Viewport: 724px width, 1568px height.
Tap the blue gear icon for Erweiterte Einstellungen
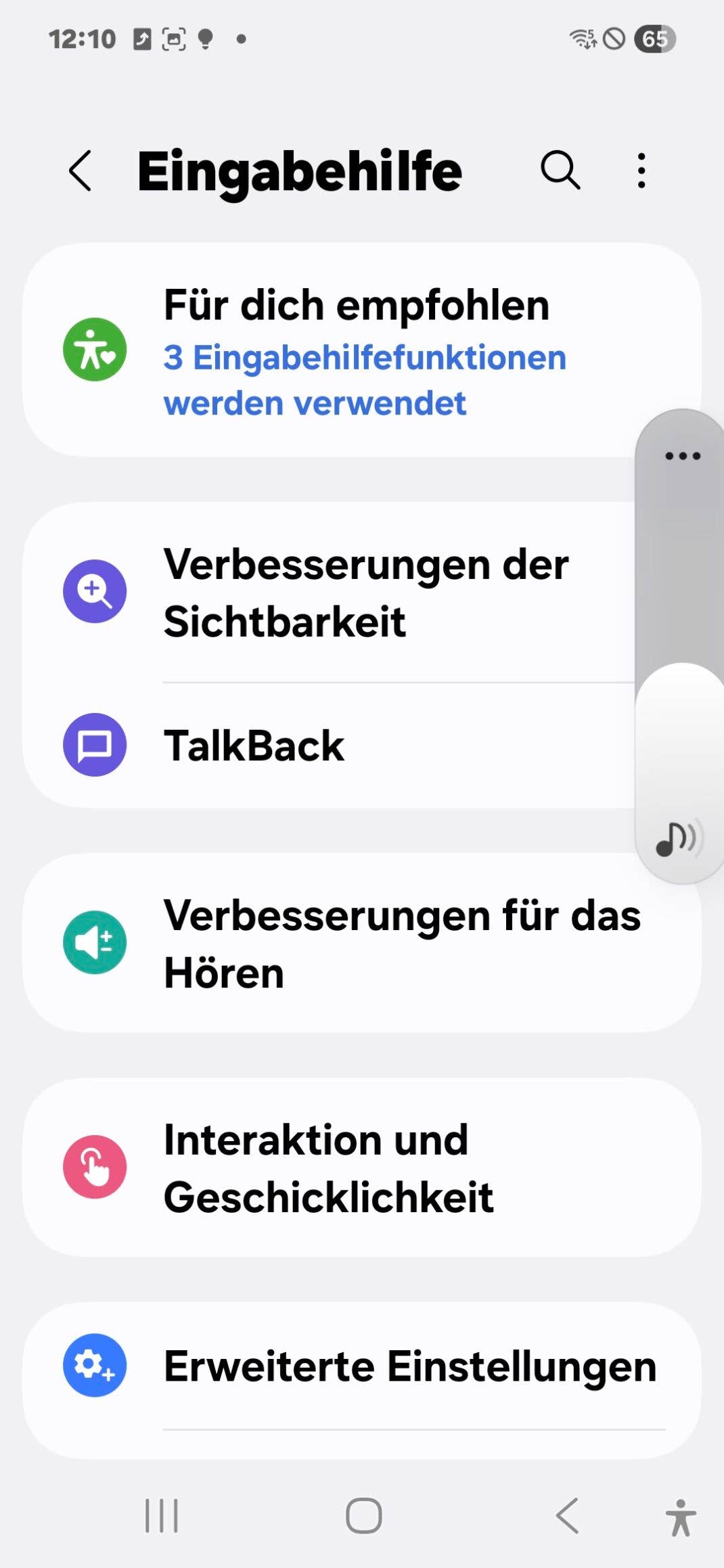point(94,1366)
